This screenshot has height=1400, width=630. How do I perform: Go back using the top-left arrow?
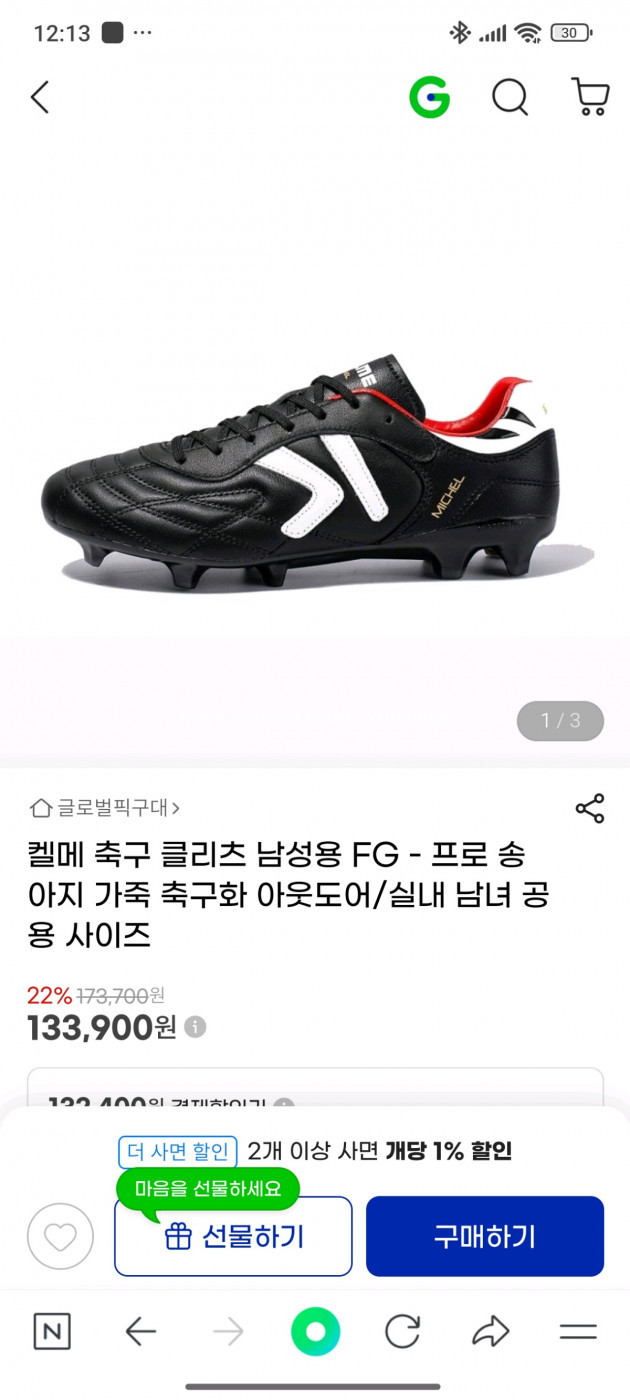point(40,98)
